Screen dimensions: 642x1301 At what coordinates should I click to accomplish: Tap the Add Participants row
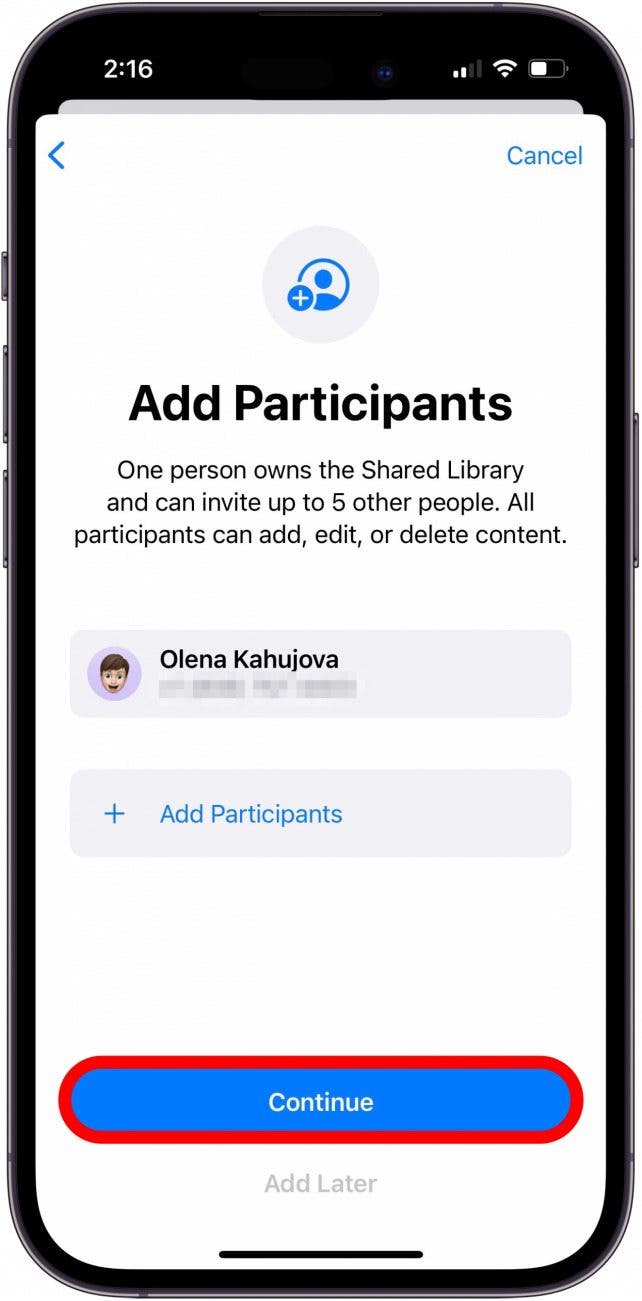(320, 813)
